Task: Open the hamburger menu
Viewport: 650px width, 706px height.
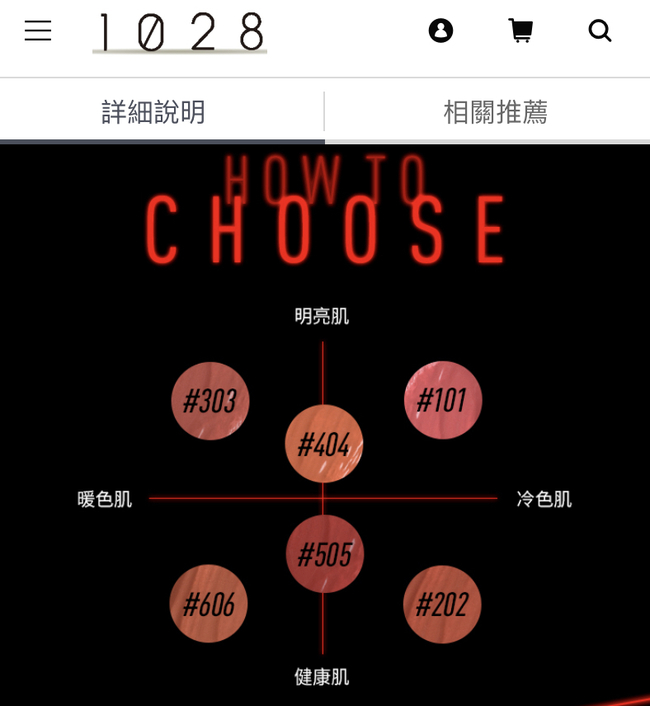Action: tap(38, 31)
